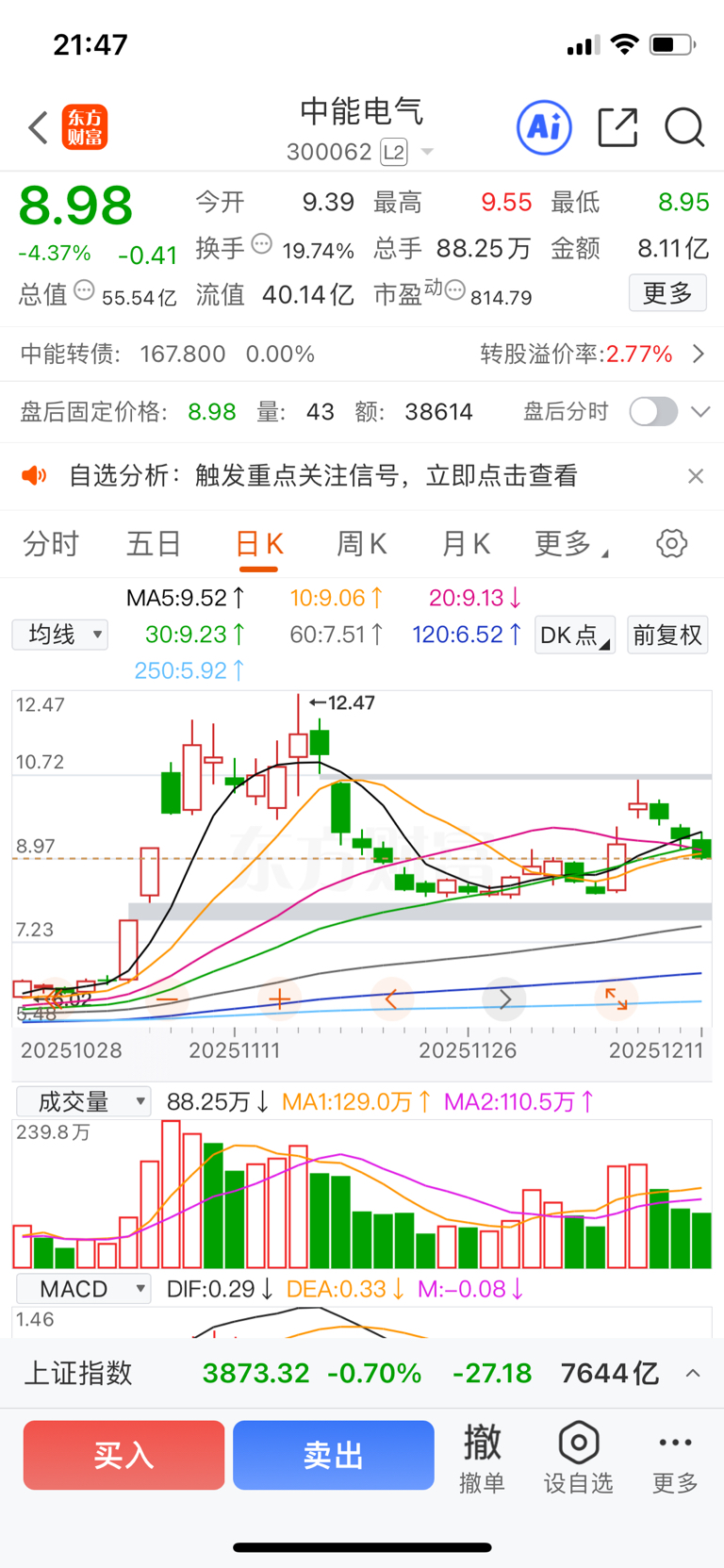
Task: Tap the DK点 button
Action: 574,635
